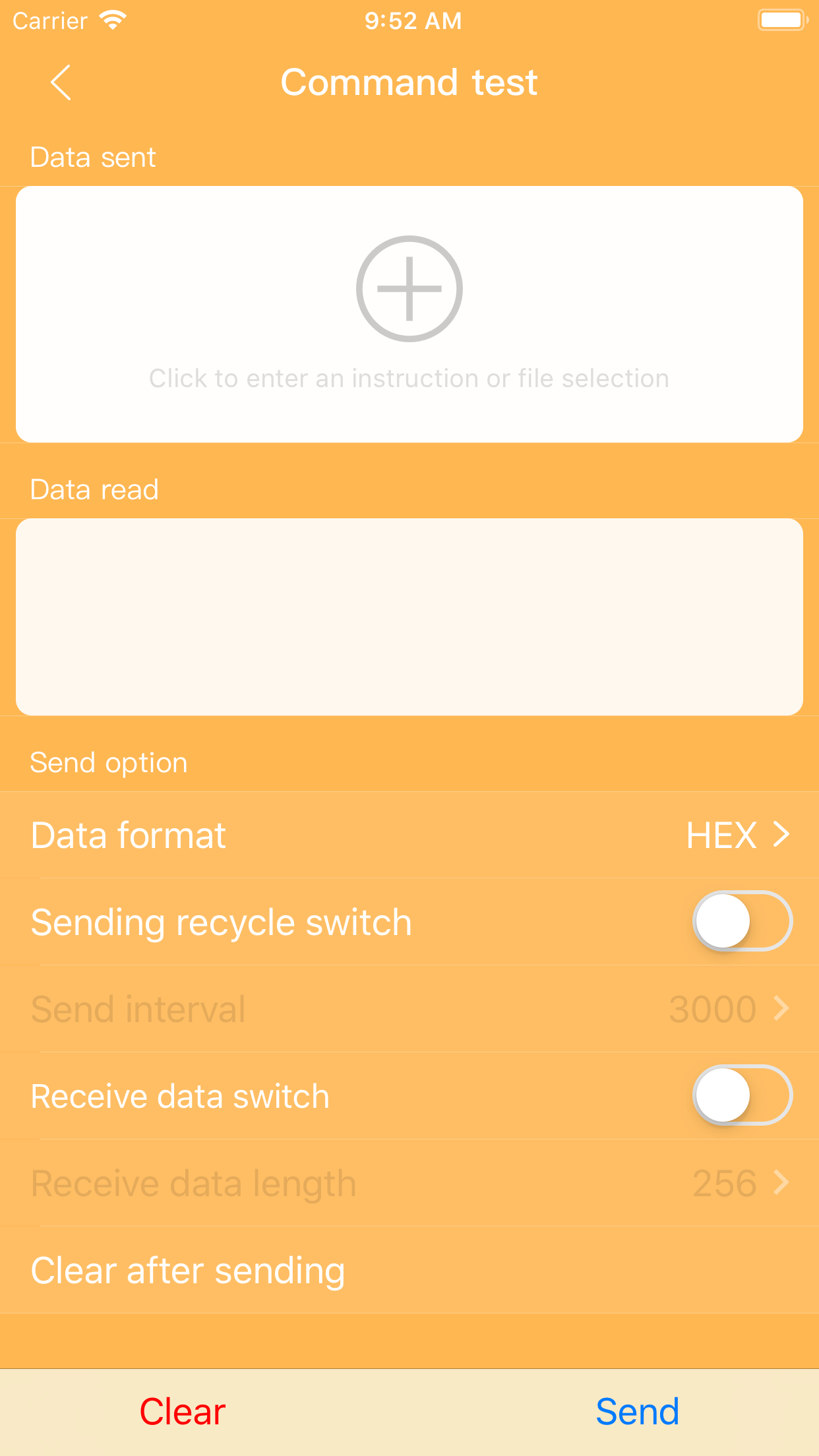Click the battery indicator icon

pos(781,19)
